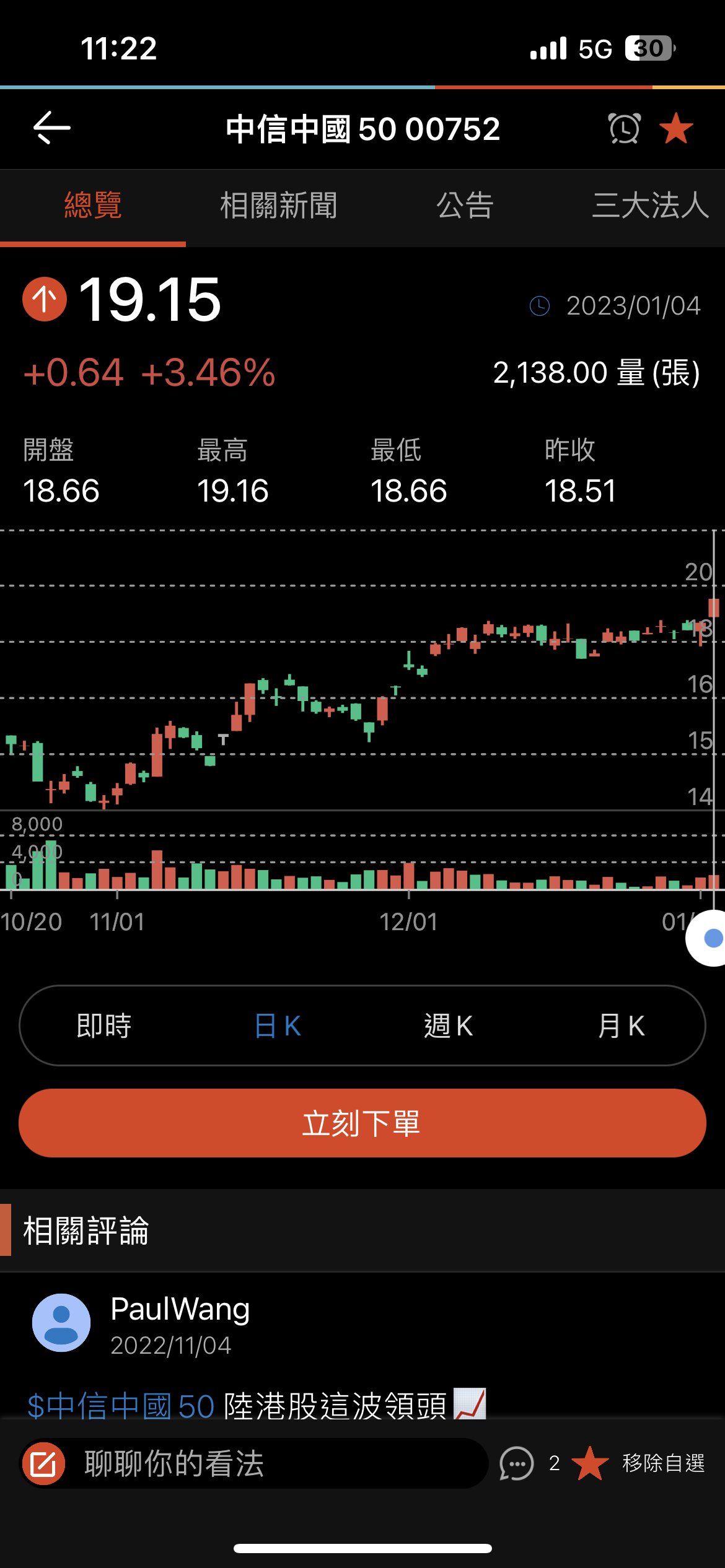Screen dimensions: 725x1568
Task: Toggle the favorite star in header
Action: [676, 128]
